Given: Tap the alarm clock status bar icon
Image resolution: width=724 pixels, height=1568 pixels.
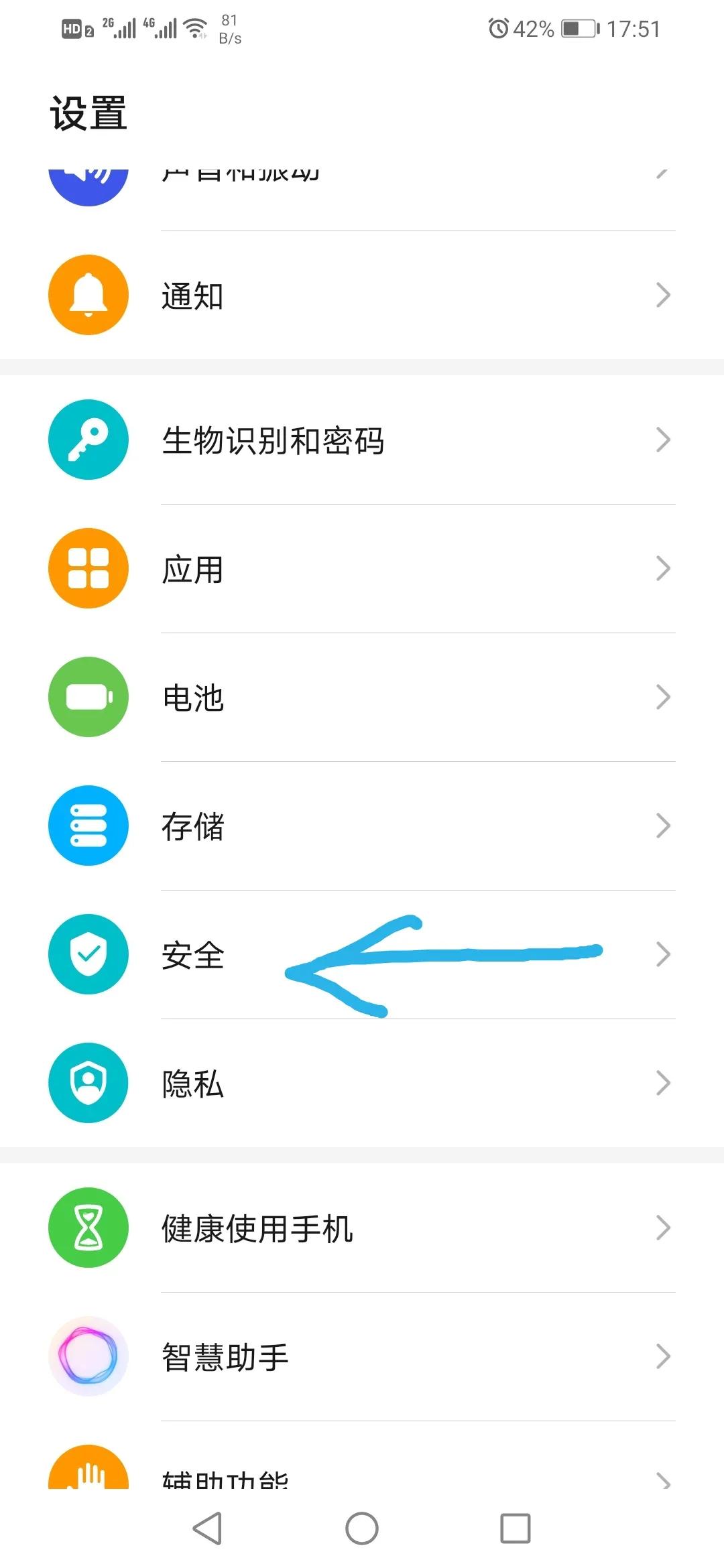Looking at the screenshot, I should click(x=497, y=28).
